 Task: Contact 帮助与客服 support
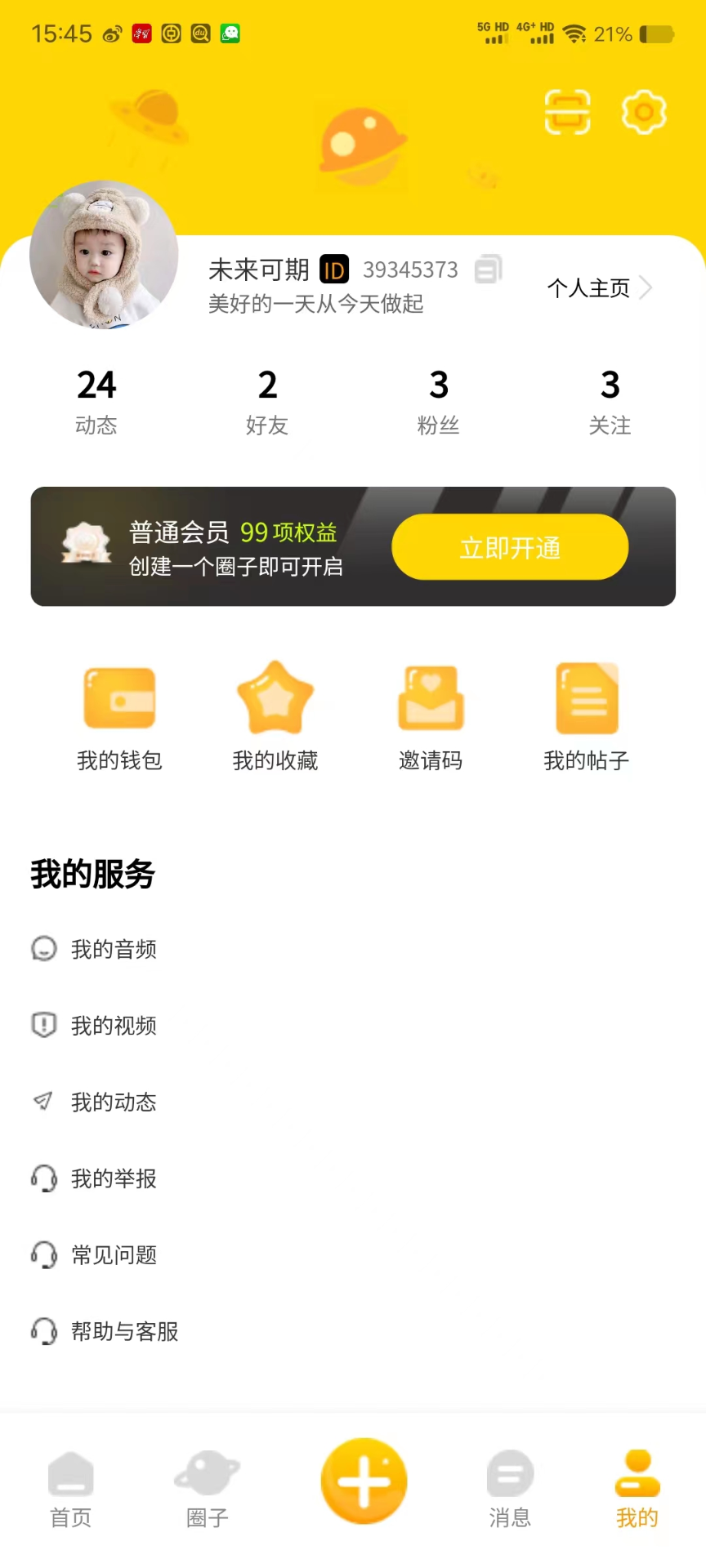[124, 1332]
